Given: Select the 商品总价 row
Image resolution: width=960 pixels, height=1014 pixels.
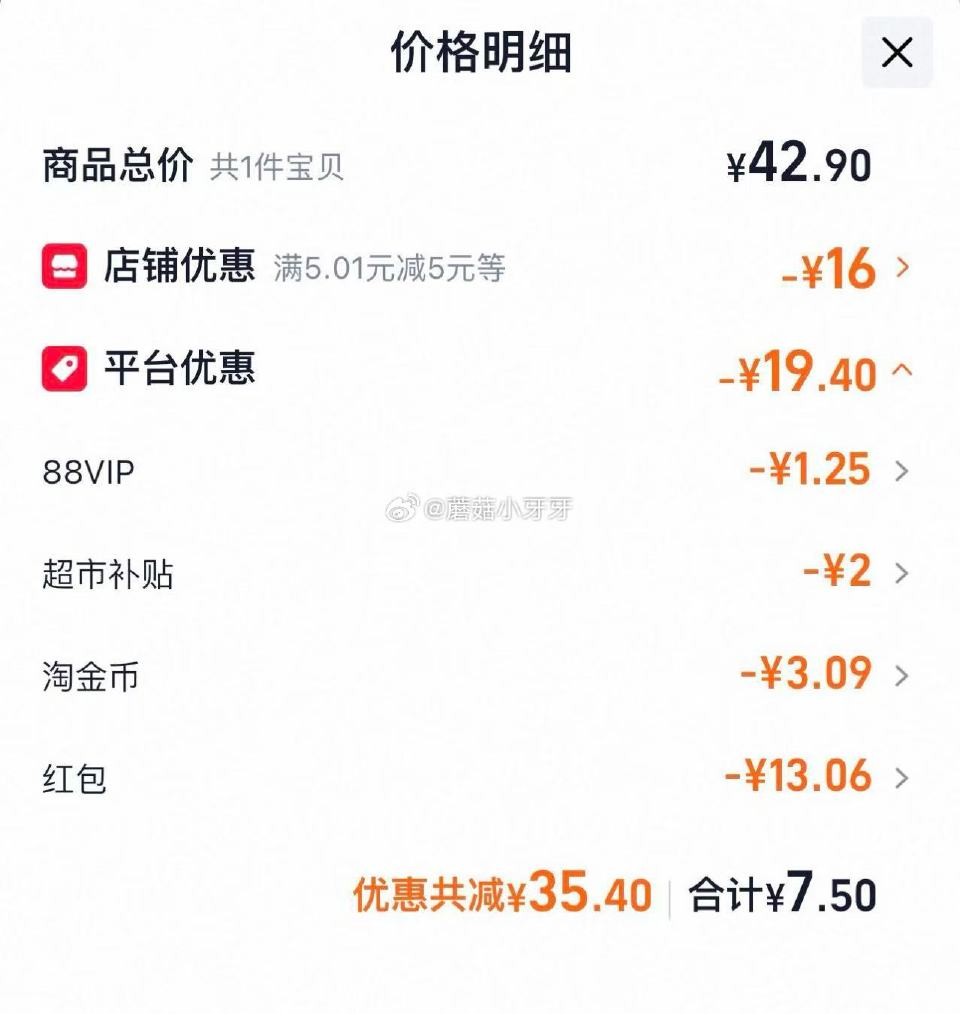Looking at the screenshot, I should (117, 162).
